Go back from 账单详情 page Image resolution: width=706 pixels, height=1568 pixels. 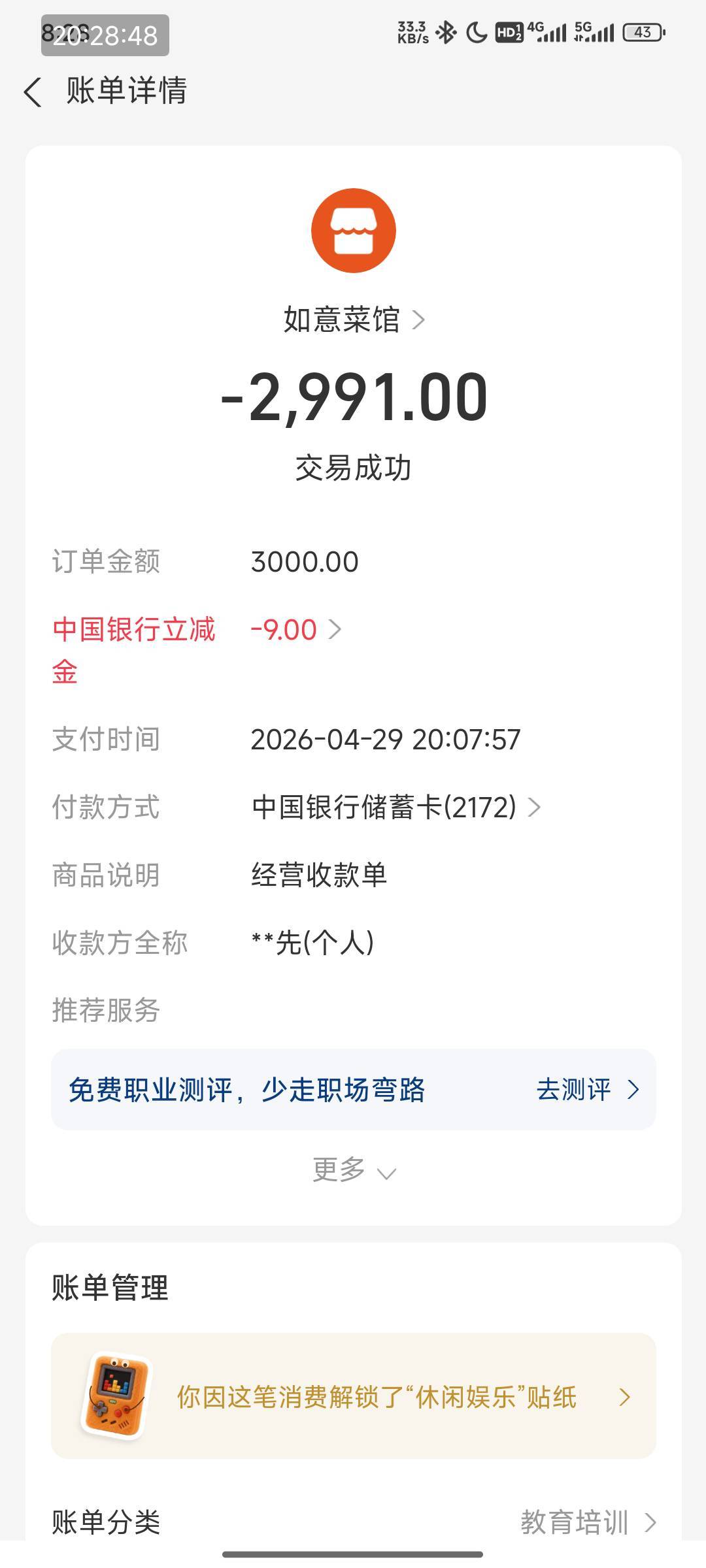(33, 91)
